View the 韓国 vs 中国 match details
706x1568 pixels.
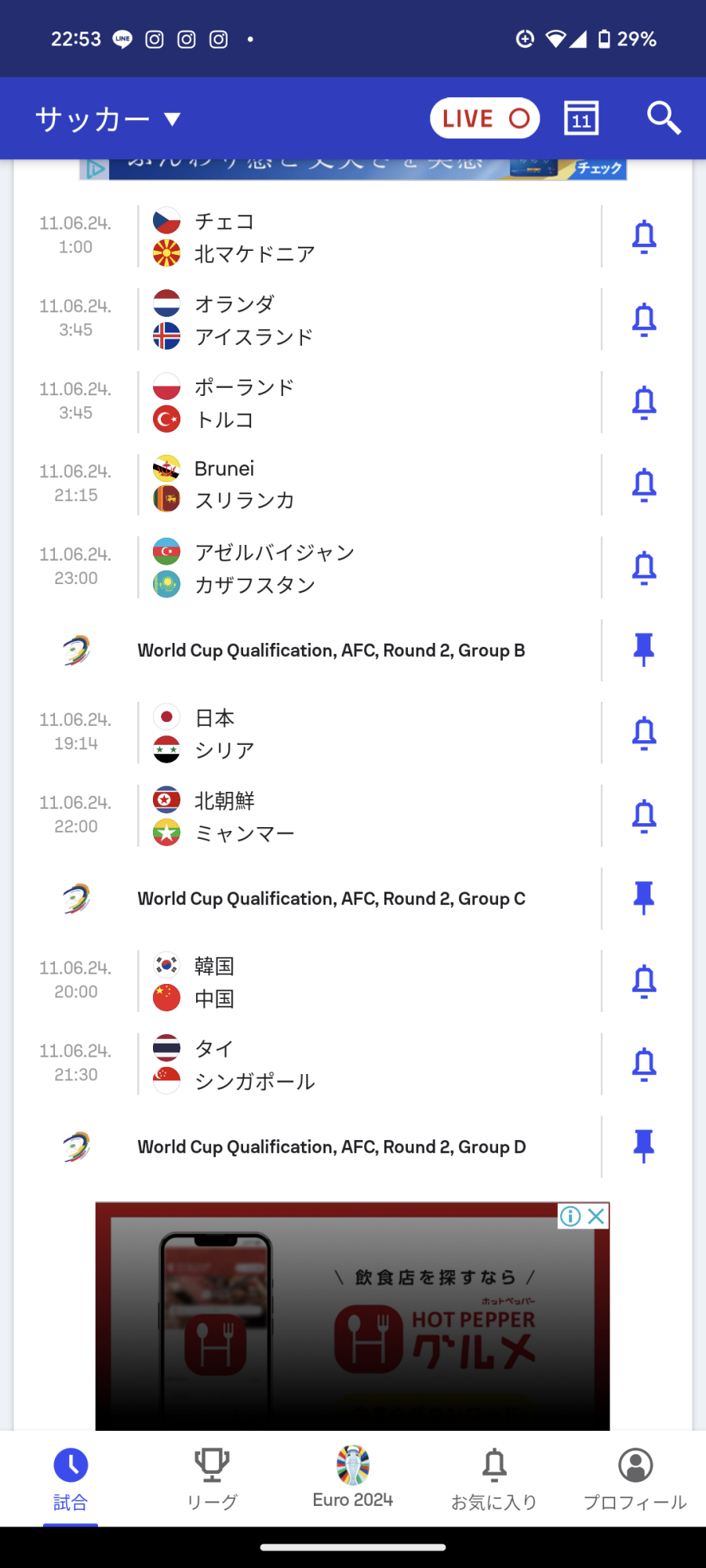pos(369,982)
